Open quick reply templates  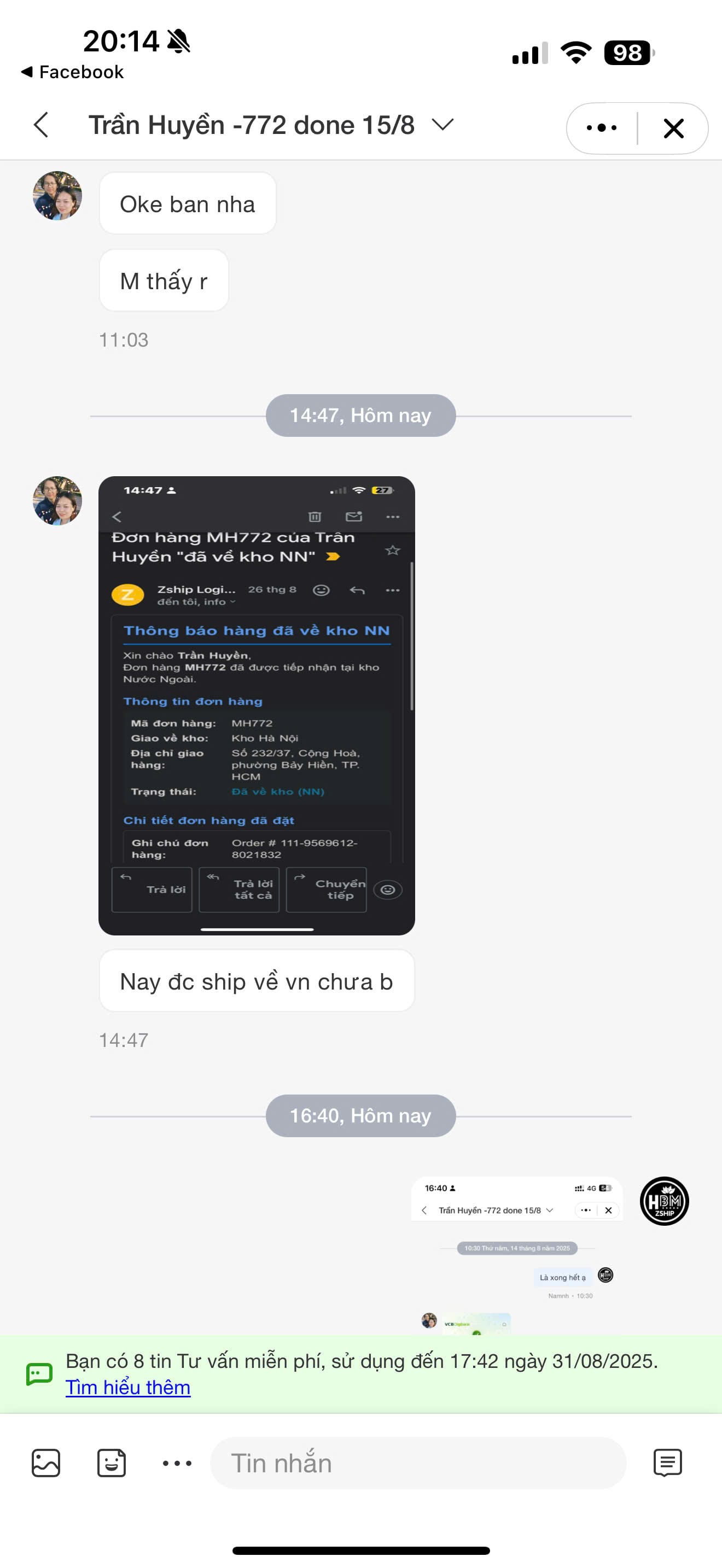pyautogui.click(x=667, y=1462)
